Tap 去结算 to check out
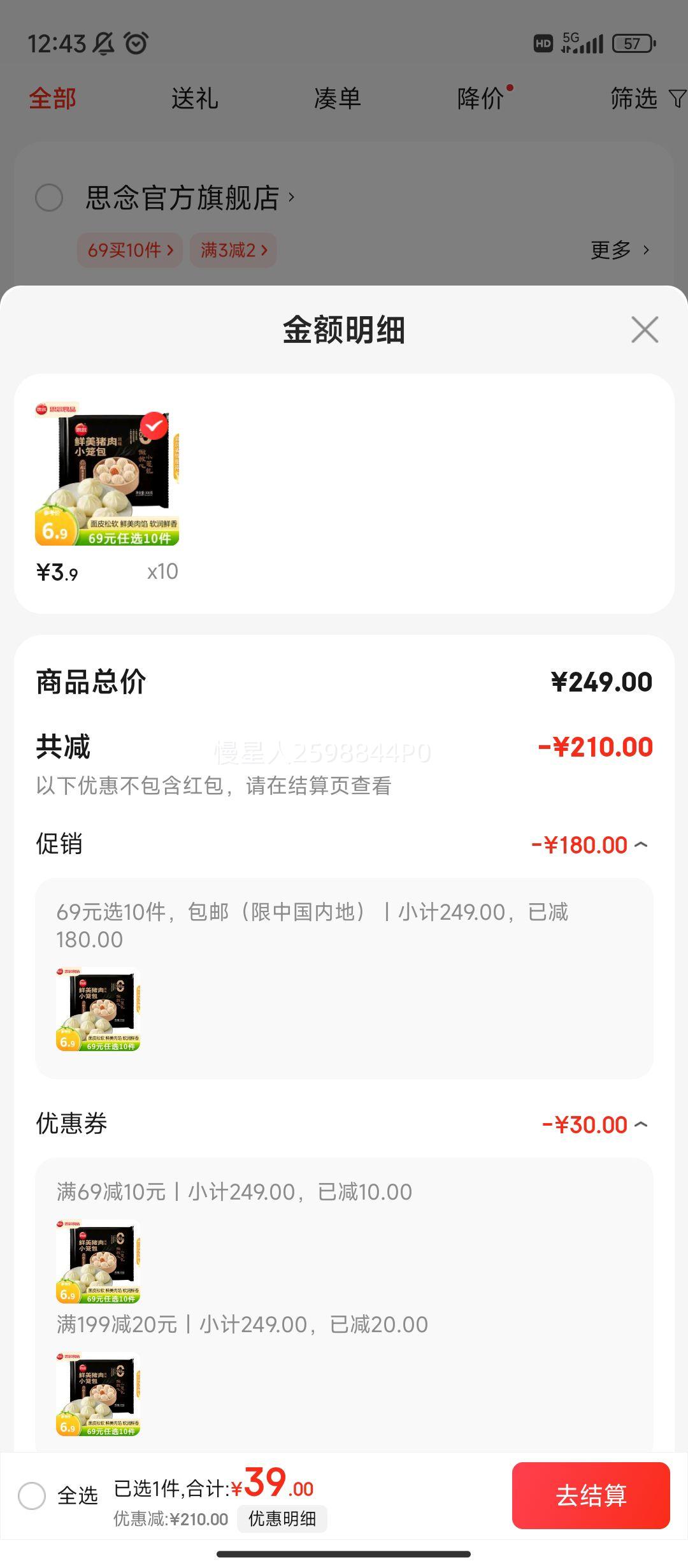This screenshot has width=688, height=1568. click(591, 1495)
